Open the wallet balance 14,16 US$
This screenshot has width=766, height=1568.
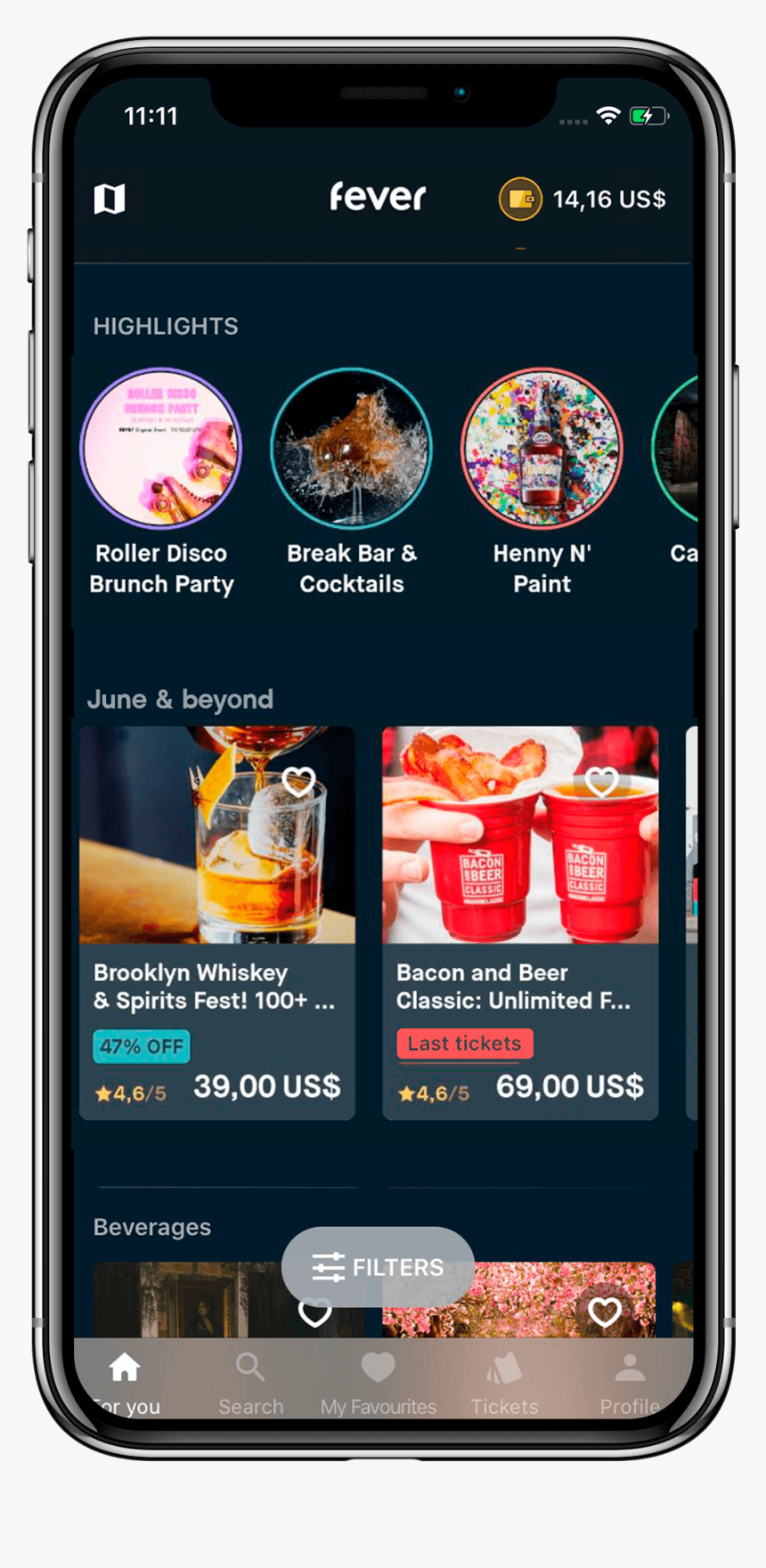click(583, 199)
